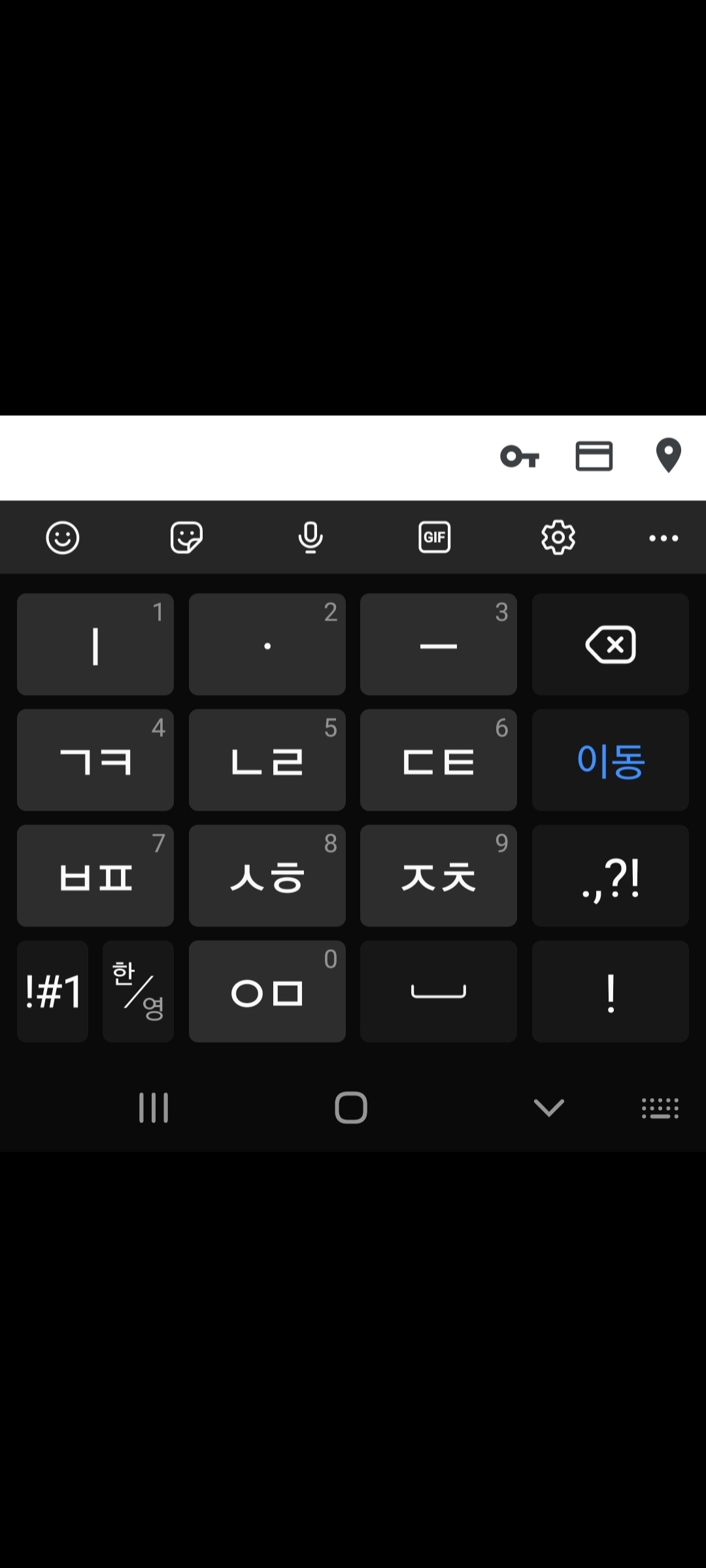Open address autofill location pin

668,455
